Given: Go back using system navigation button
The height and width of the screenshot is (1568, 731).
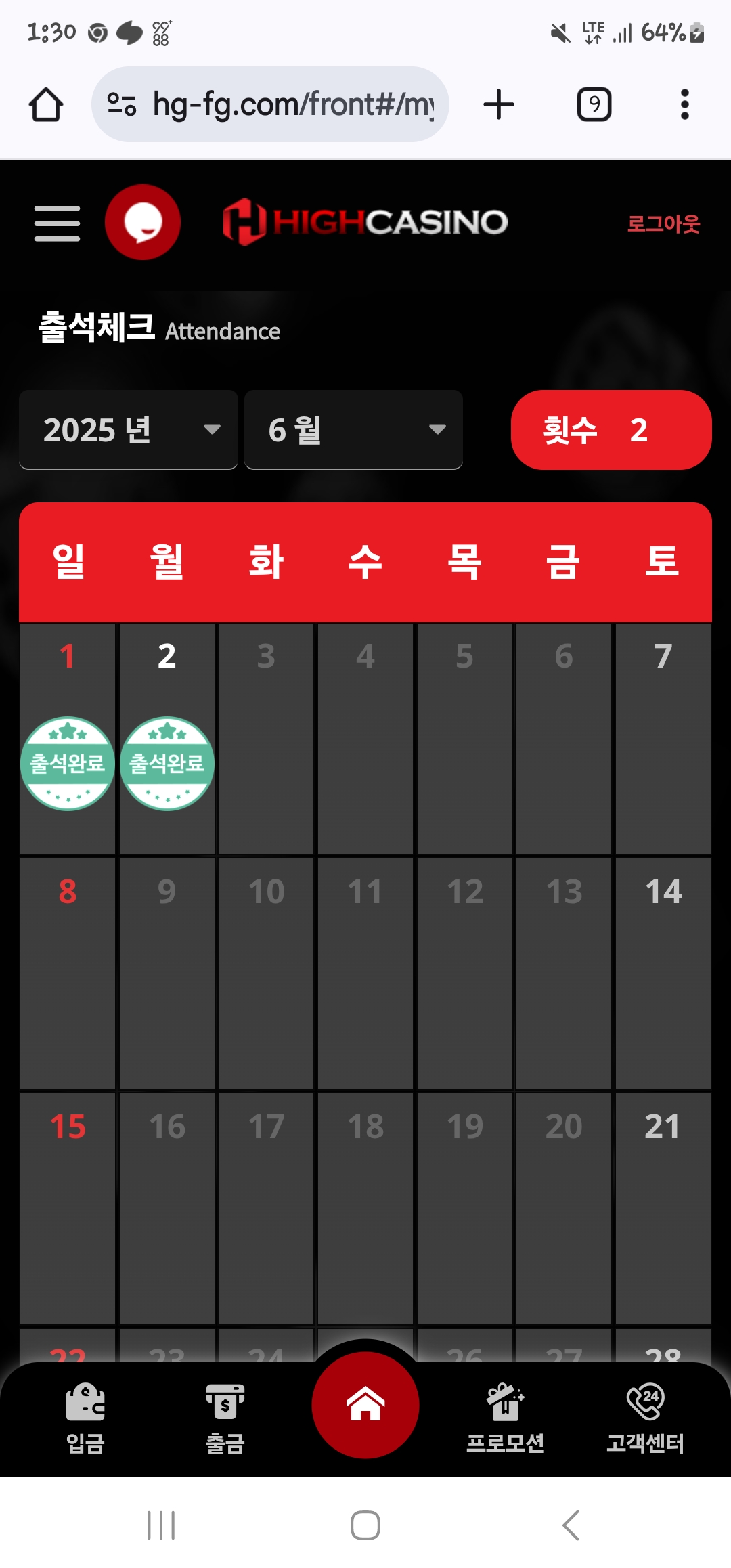Looking at the screenshot, I should point(571,1525).
